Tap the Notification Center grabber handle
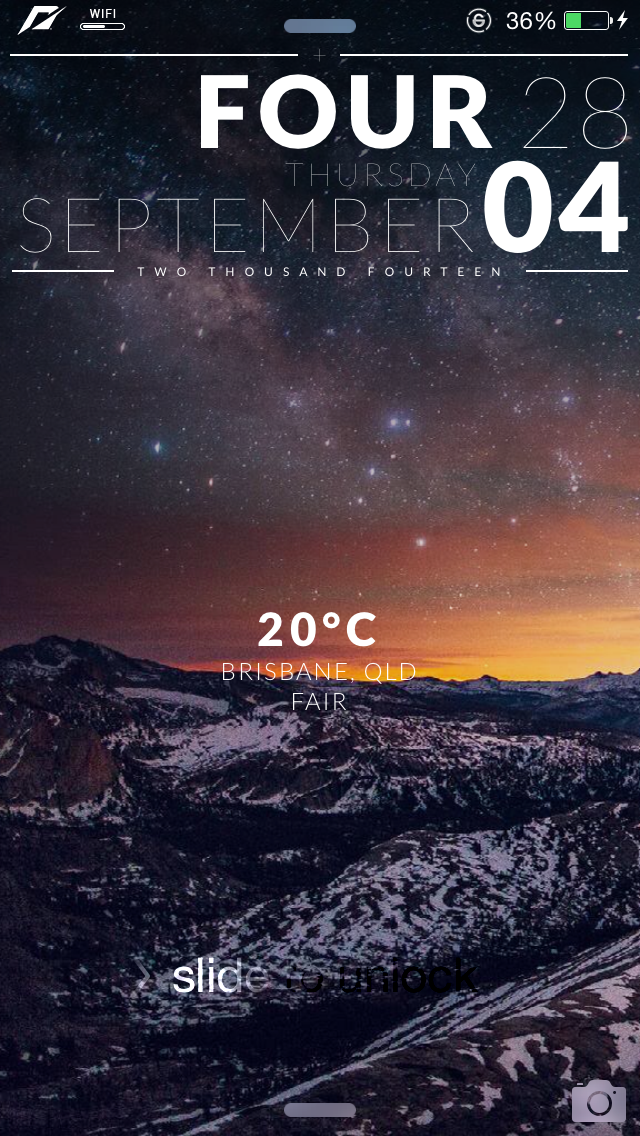 pyautogui.click(x=320, y=26)
